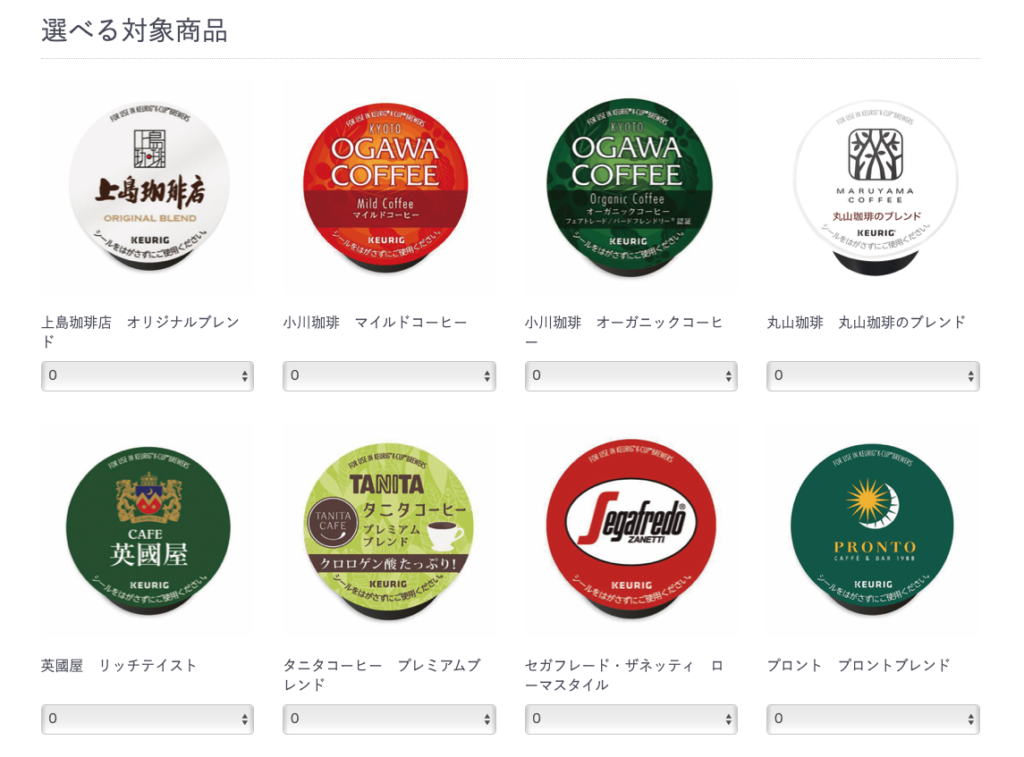Pick quantity for セガフレード・ザネッティ ローマスタイル
The image size is (1024, 757).
click(631, 719)
